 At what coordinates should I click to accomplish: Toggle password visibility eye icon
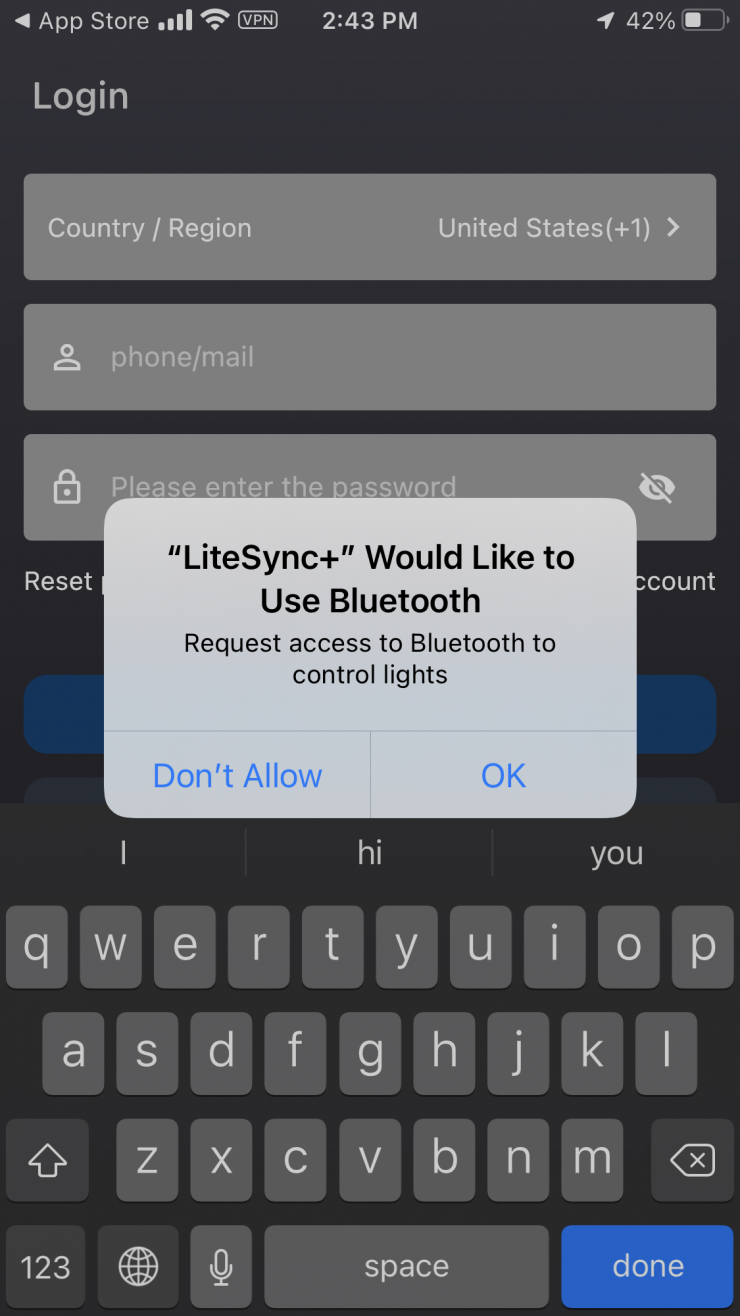click(656, 487)
